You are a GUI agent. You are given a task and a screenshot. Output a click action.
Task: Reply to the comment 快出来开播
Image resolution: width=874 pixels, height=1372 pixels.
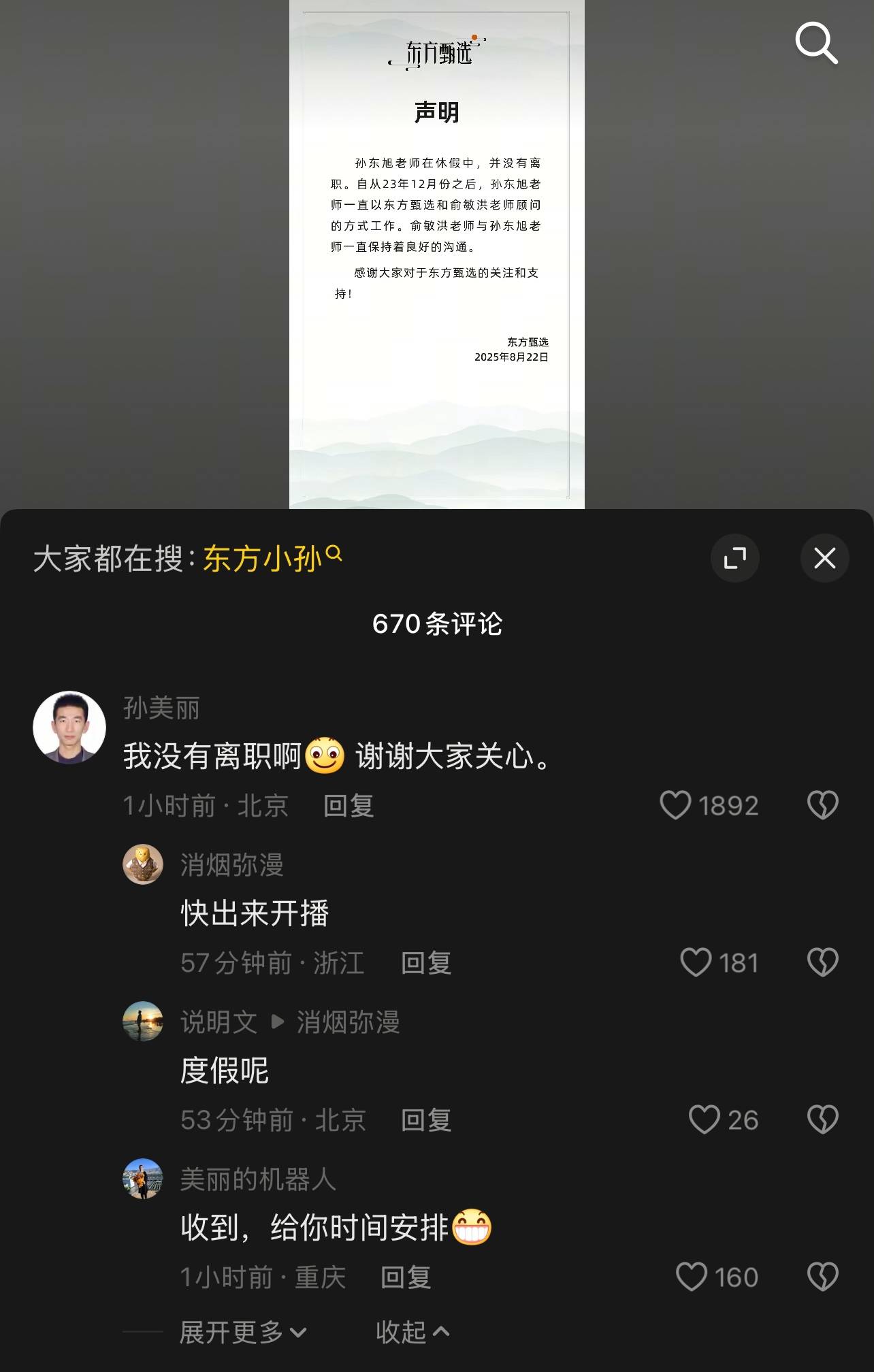point(425,963)
